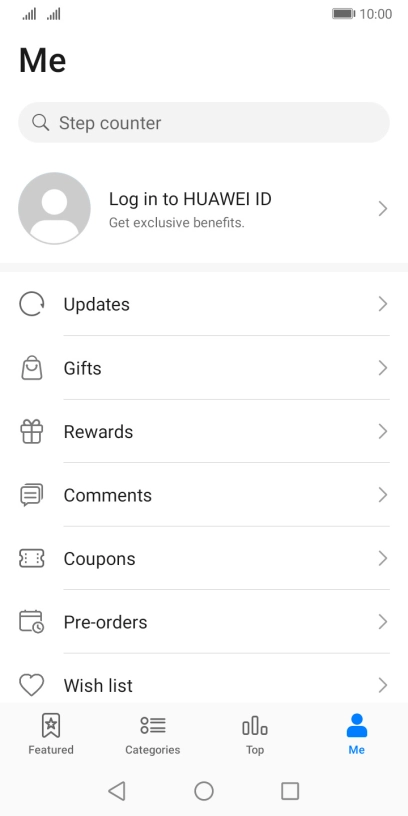Image resolution: width=408 pixels, height=816 pixels.
Task: Switch to the Top tab
Action: (x=255, y=734)
